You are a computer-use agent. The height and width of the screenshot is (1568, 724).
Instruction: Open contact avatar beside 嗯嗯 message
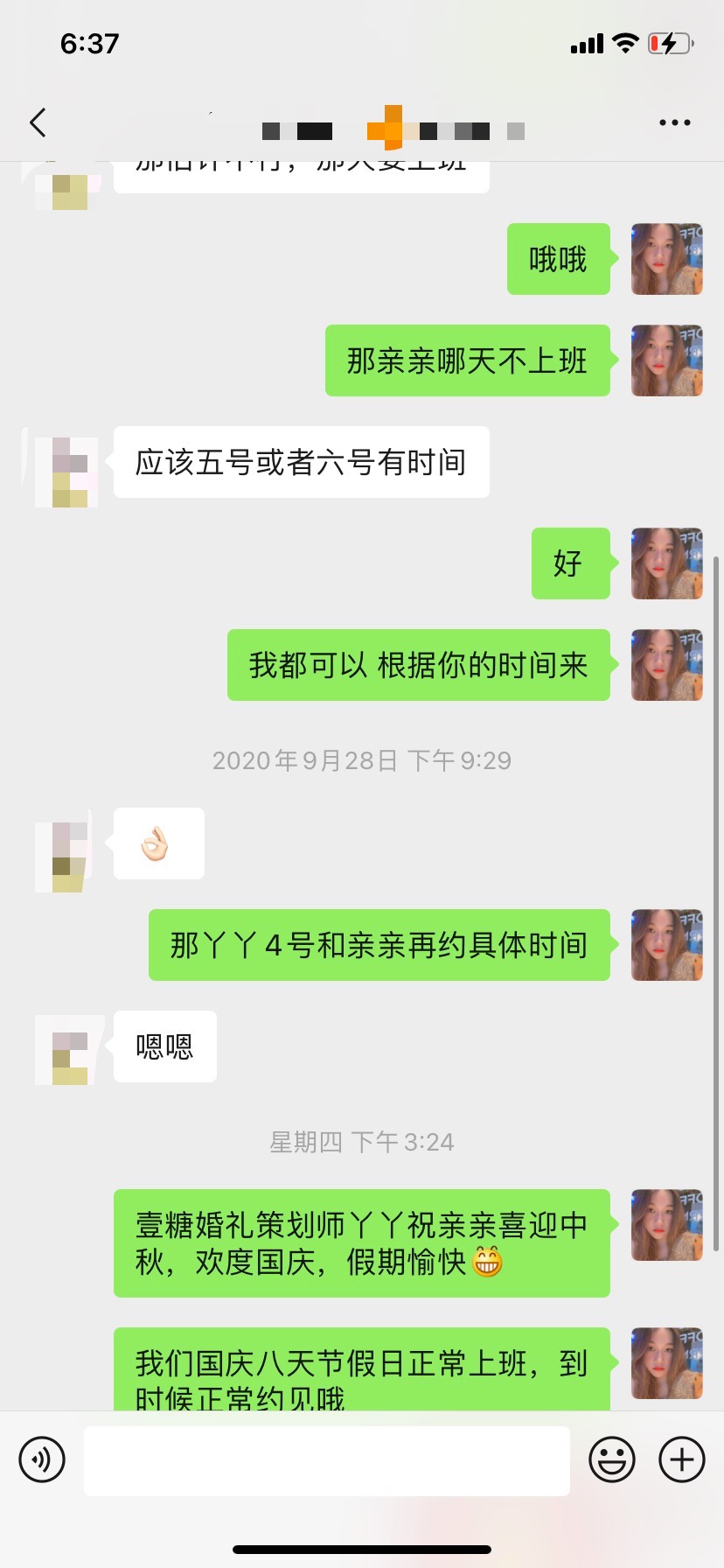click(70, 1048)
